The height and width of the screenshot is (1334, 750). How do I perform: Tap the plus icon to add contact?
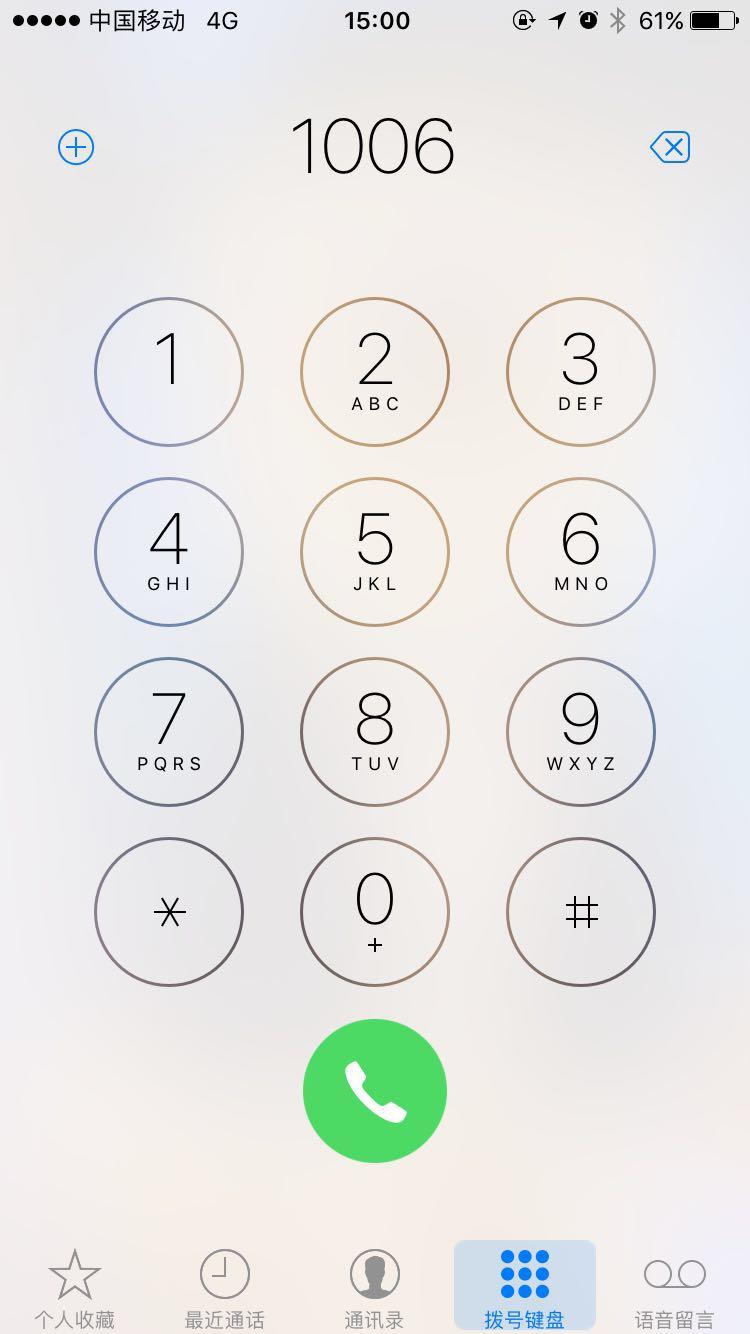[76, 148]
